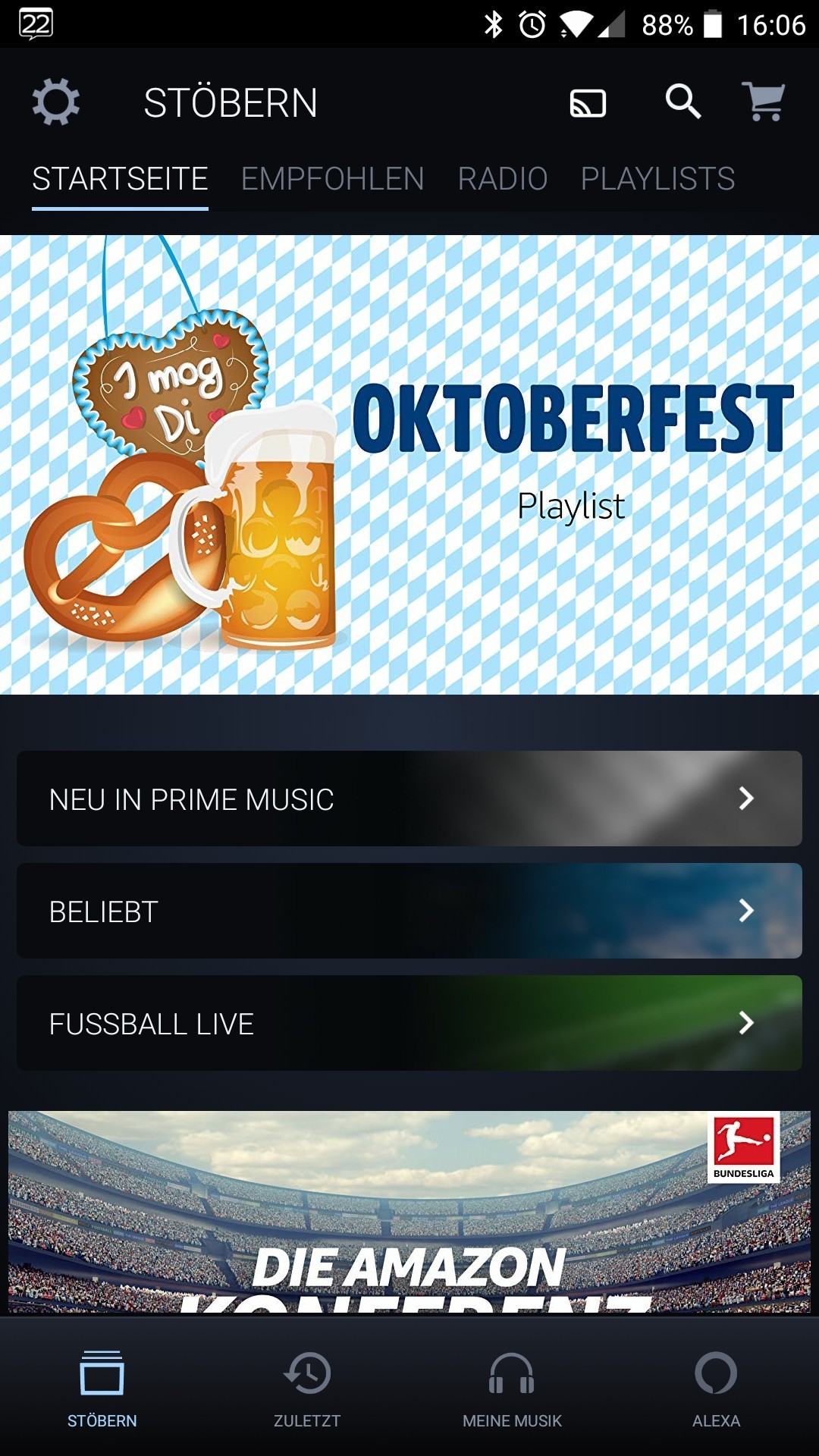Switch to the Playlists tab

[x=657, y=180]
